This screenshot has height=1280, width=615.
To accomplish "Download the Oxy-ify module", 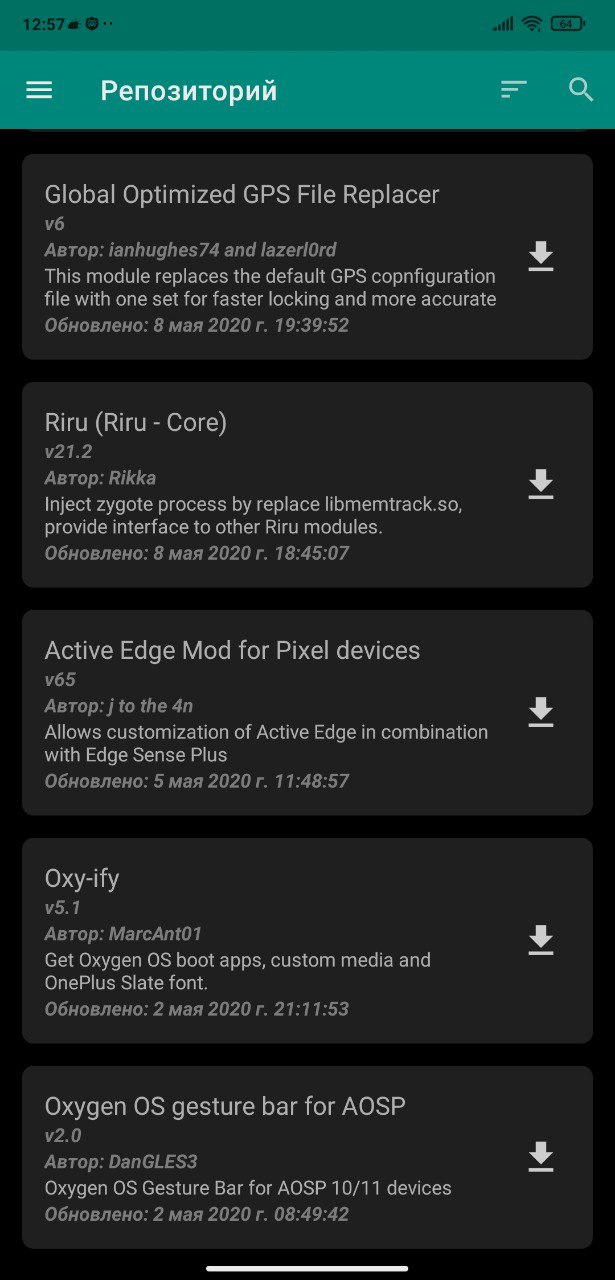I will tap(541, 940).
